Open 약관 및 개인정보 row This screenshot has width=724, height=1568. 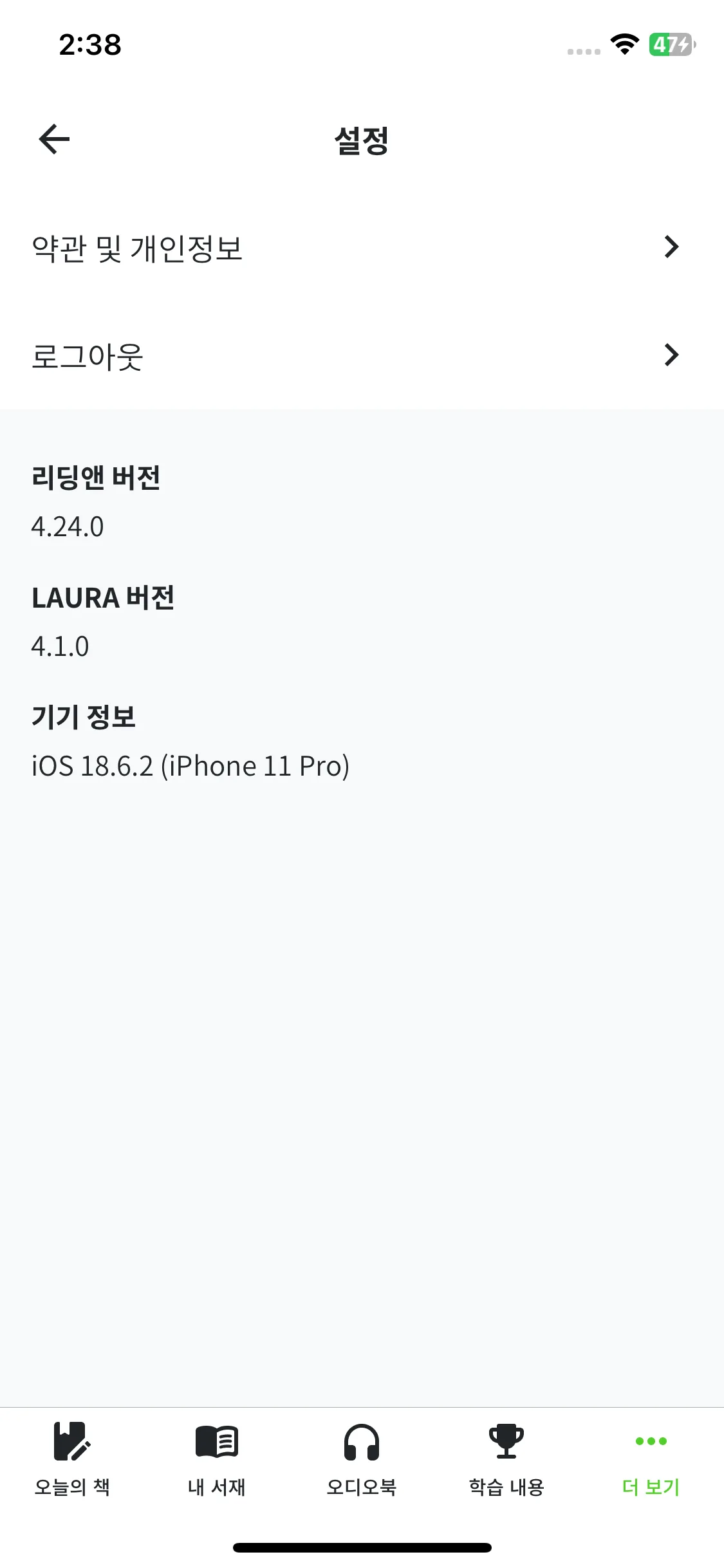coord(362,248)
